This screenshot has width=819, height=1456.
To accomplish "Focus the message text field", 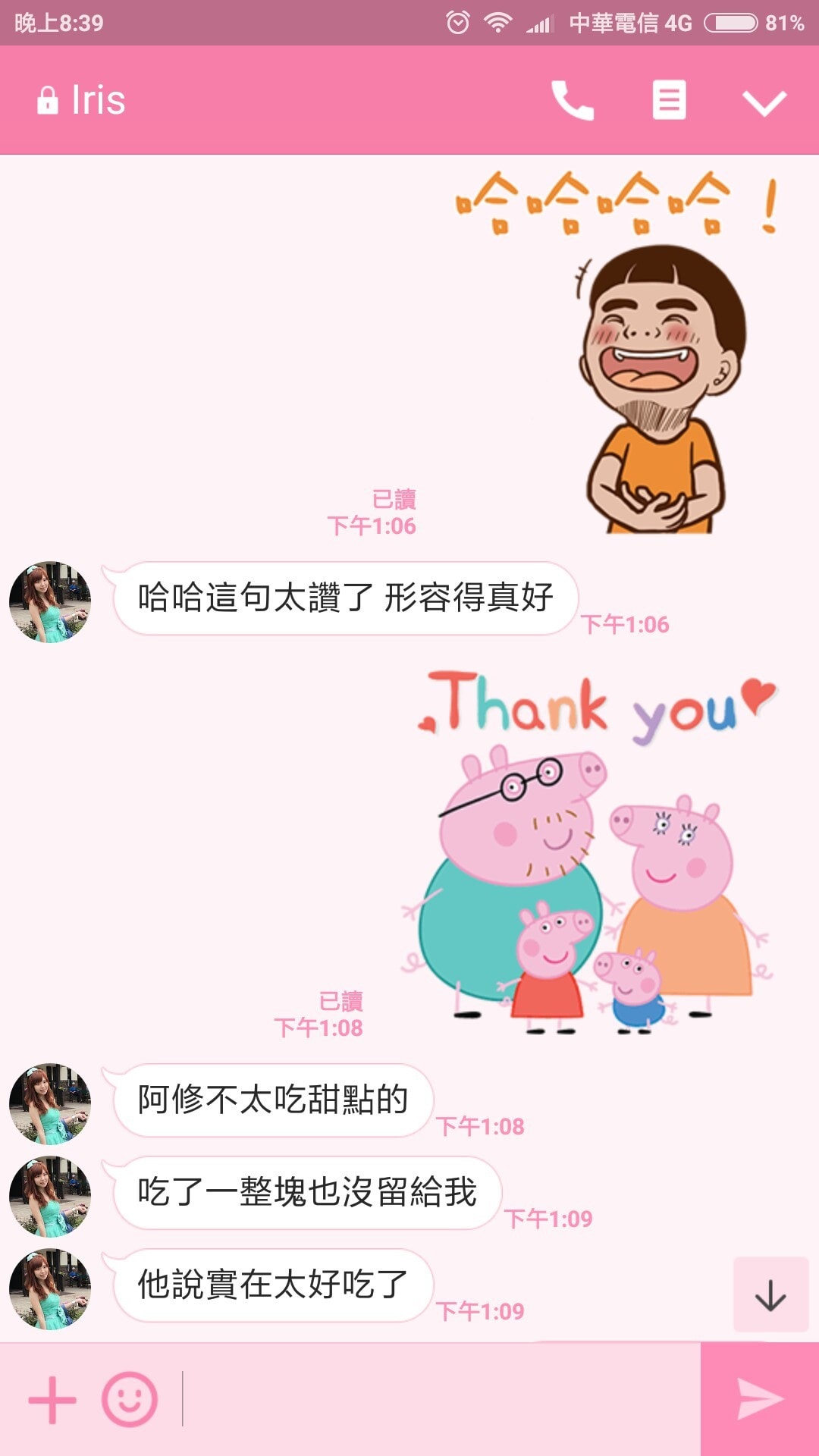I will click(440, 1400).
